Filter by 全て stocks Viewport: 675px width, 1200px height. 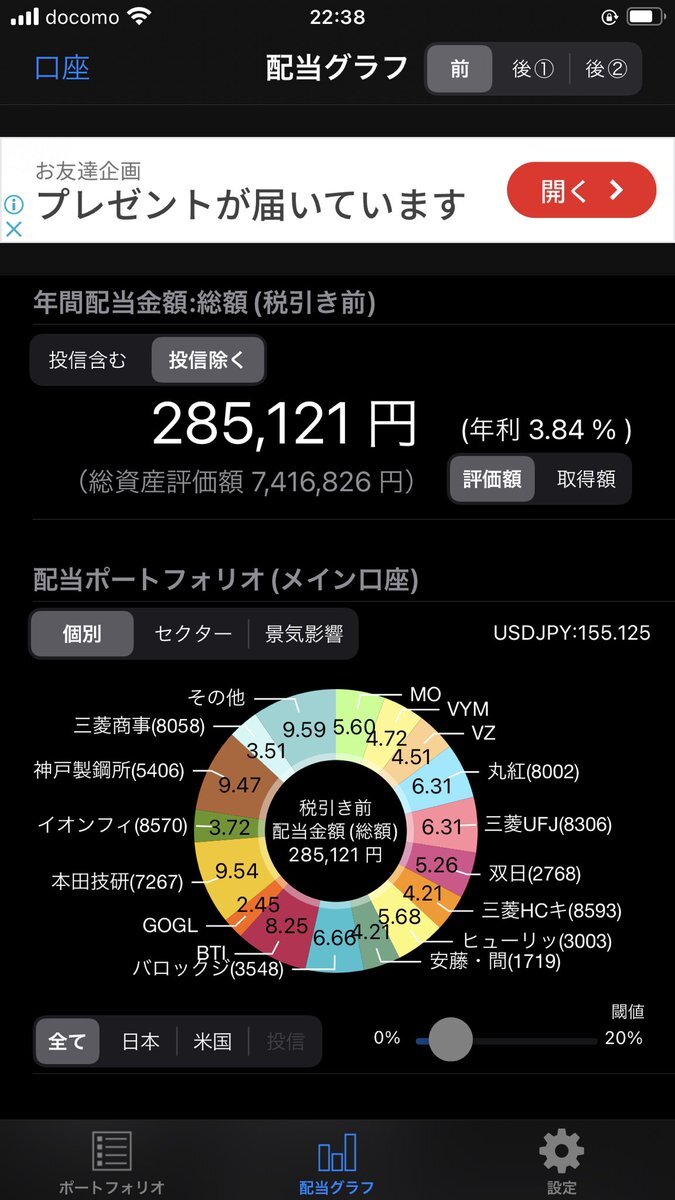click(x=67, y=1041)
